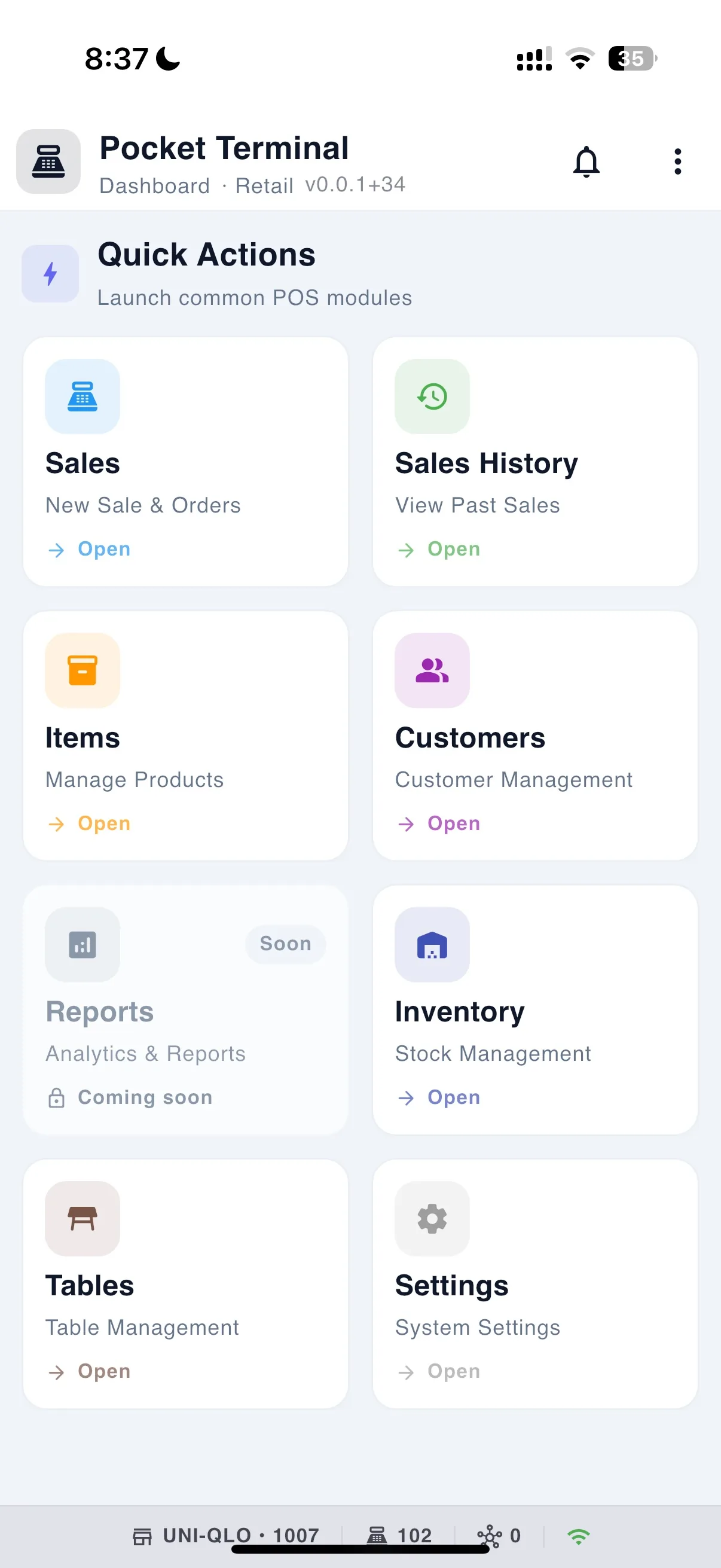Open the Items box icon
721x1568 pixels.
pos(83,670)
